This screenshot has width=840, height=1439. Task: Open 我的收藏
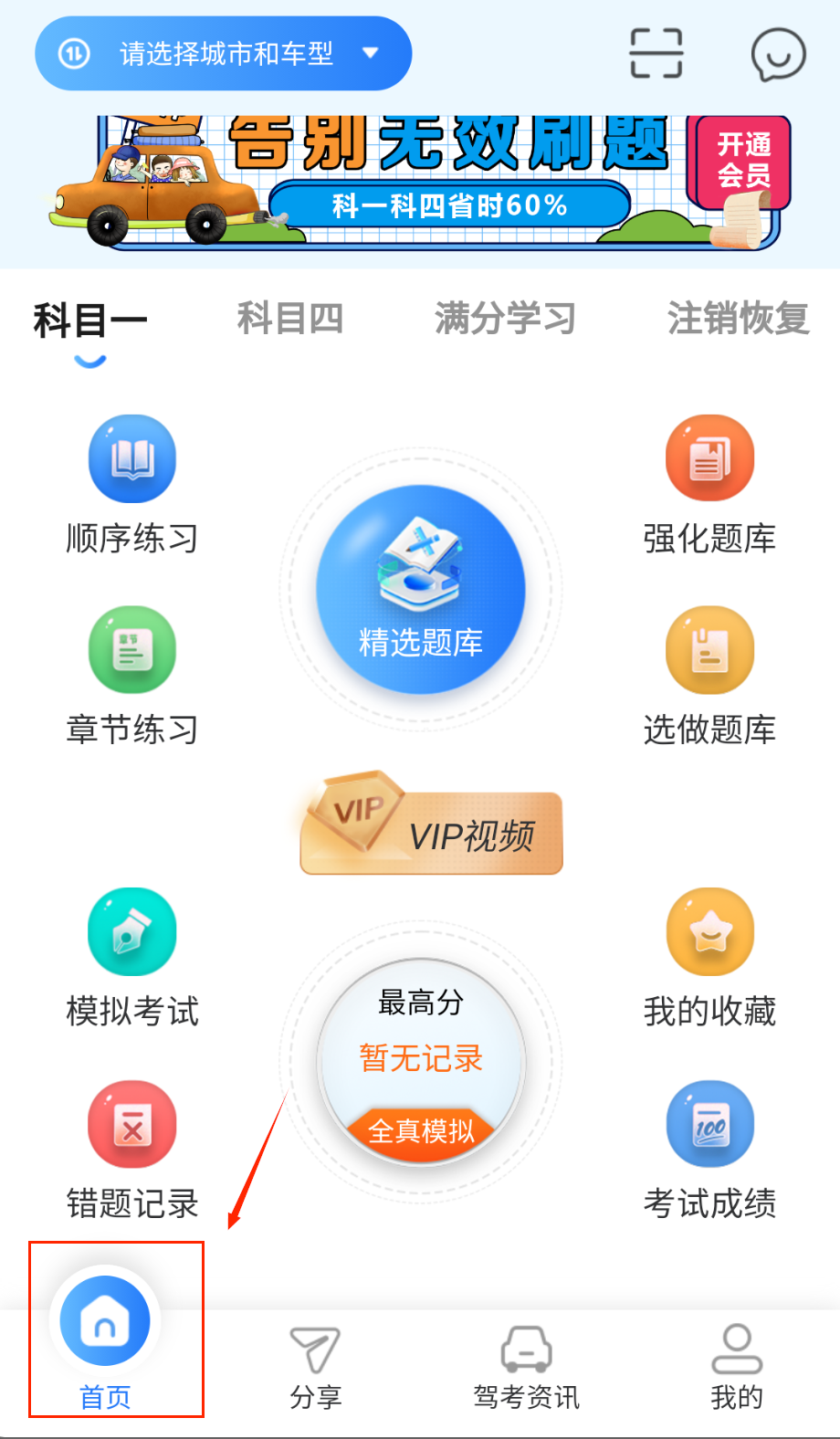(x=709, y=959)
